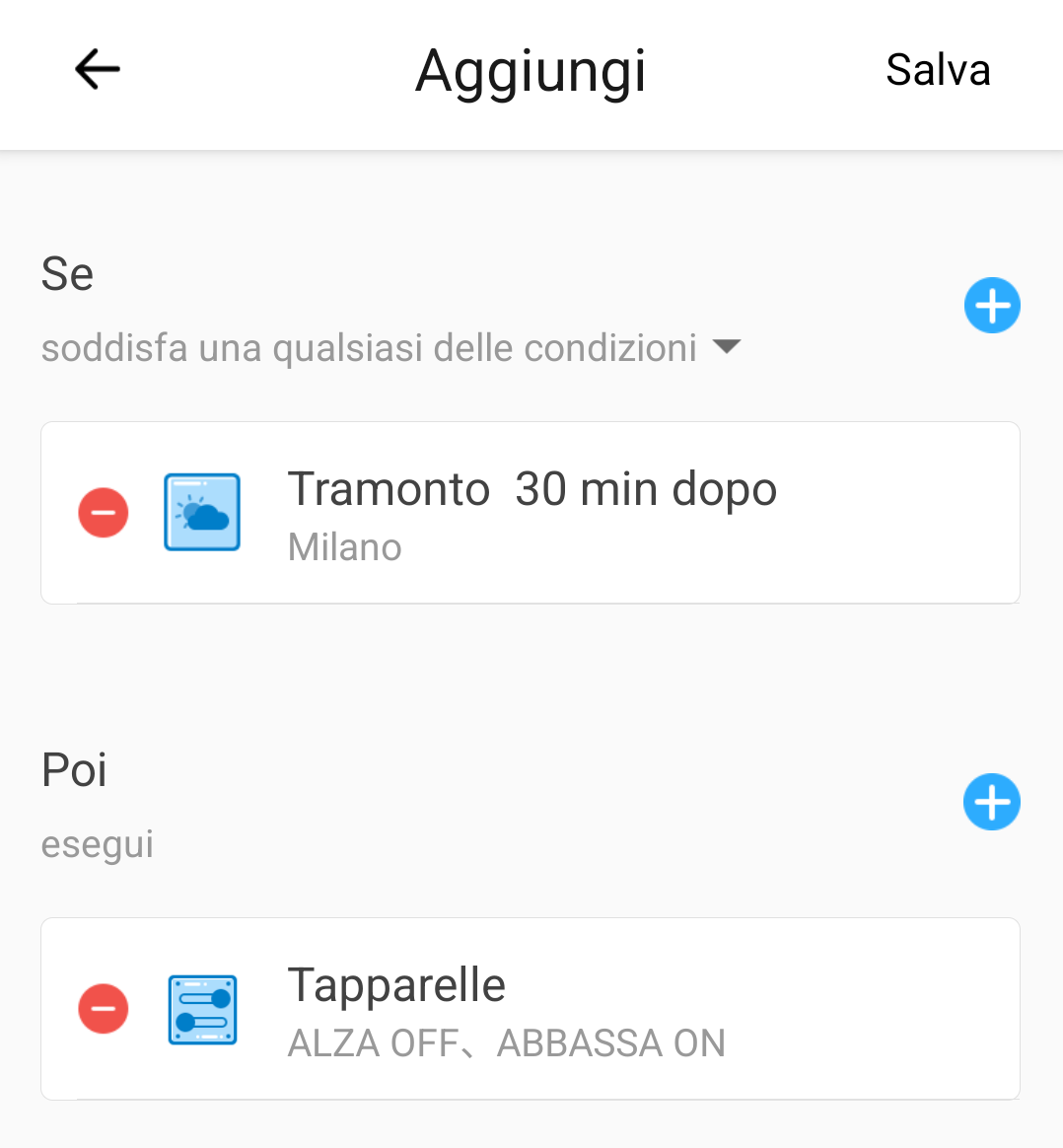
Task: Open the Tramonto Milano condition card
Action: (x=592, y=513)
